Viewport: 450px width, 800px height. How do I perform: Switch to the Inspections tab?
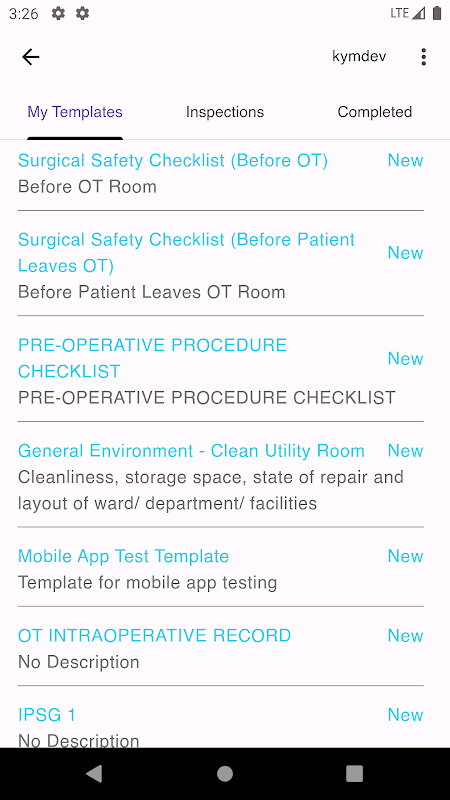[225, 112]
